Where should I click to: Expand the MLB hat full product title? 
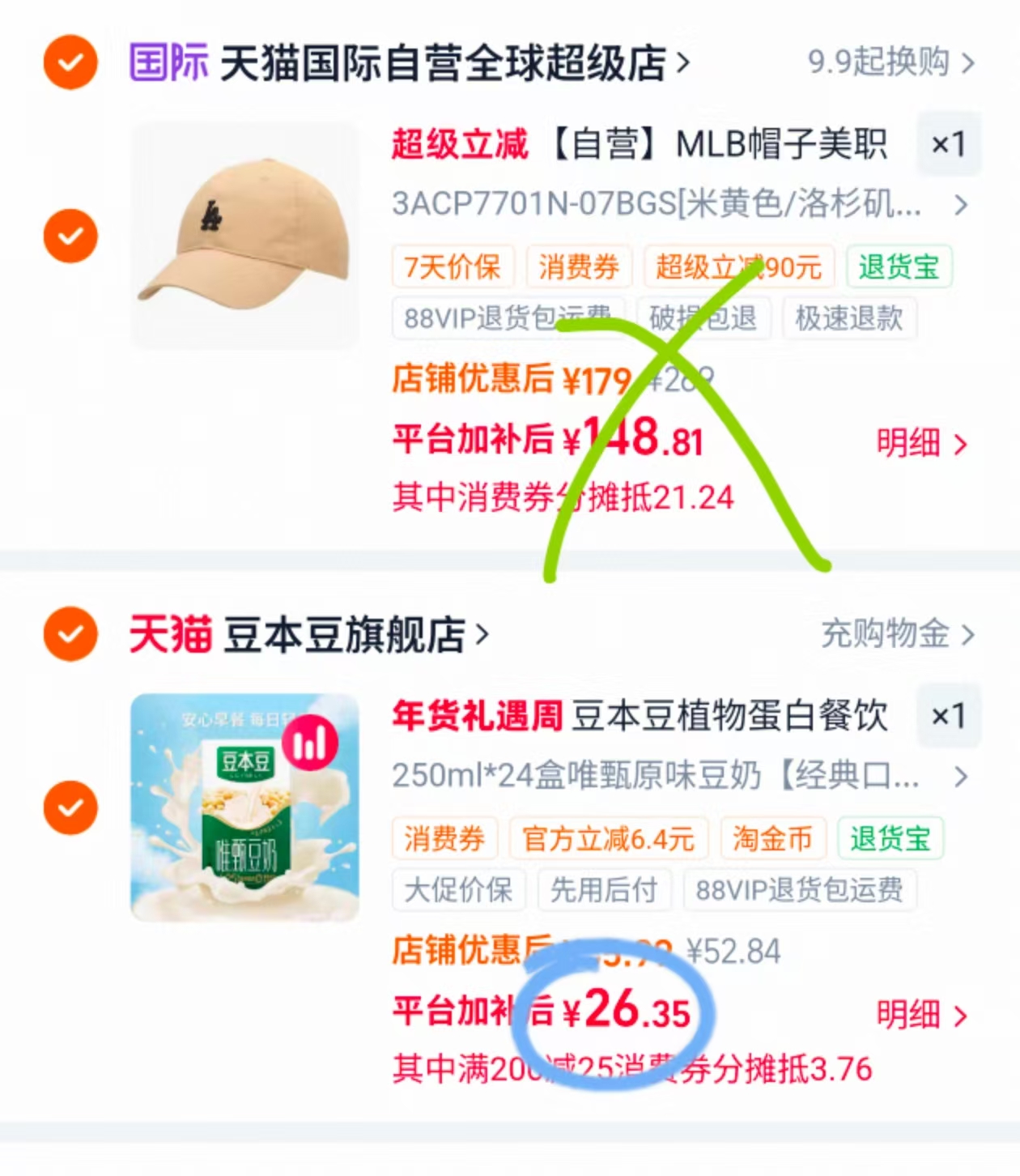962,207
